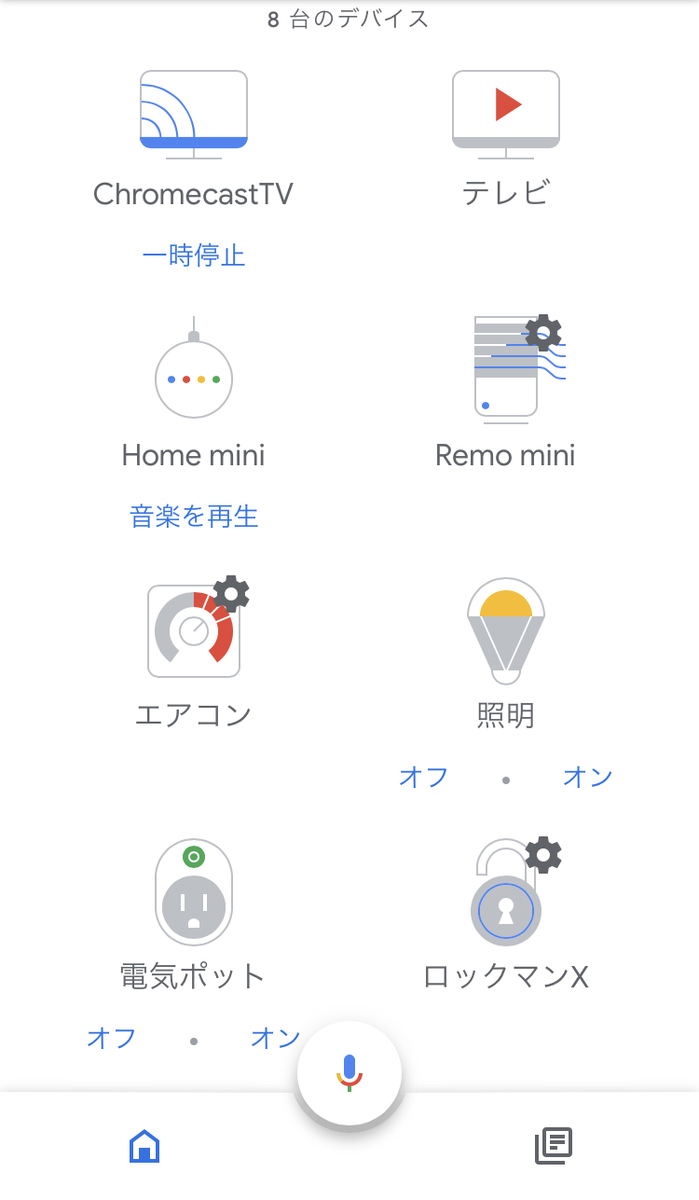
Task: Switch to the feed tab
Action: point(553,1146)
